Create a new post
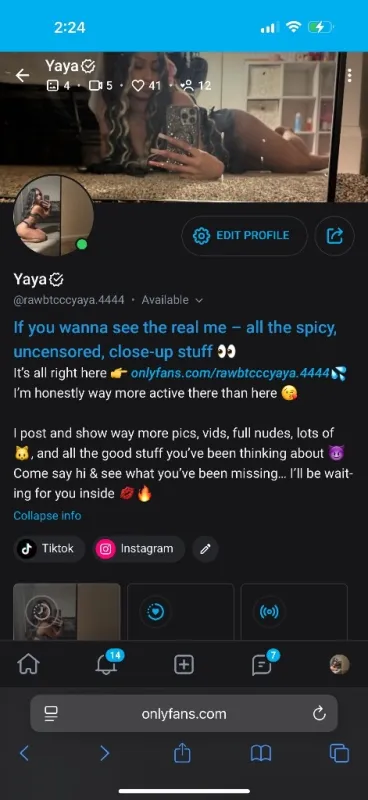This screenshot has height=800, width=368. [184, 664]
